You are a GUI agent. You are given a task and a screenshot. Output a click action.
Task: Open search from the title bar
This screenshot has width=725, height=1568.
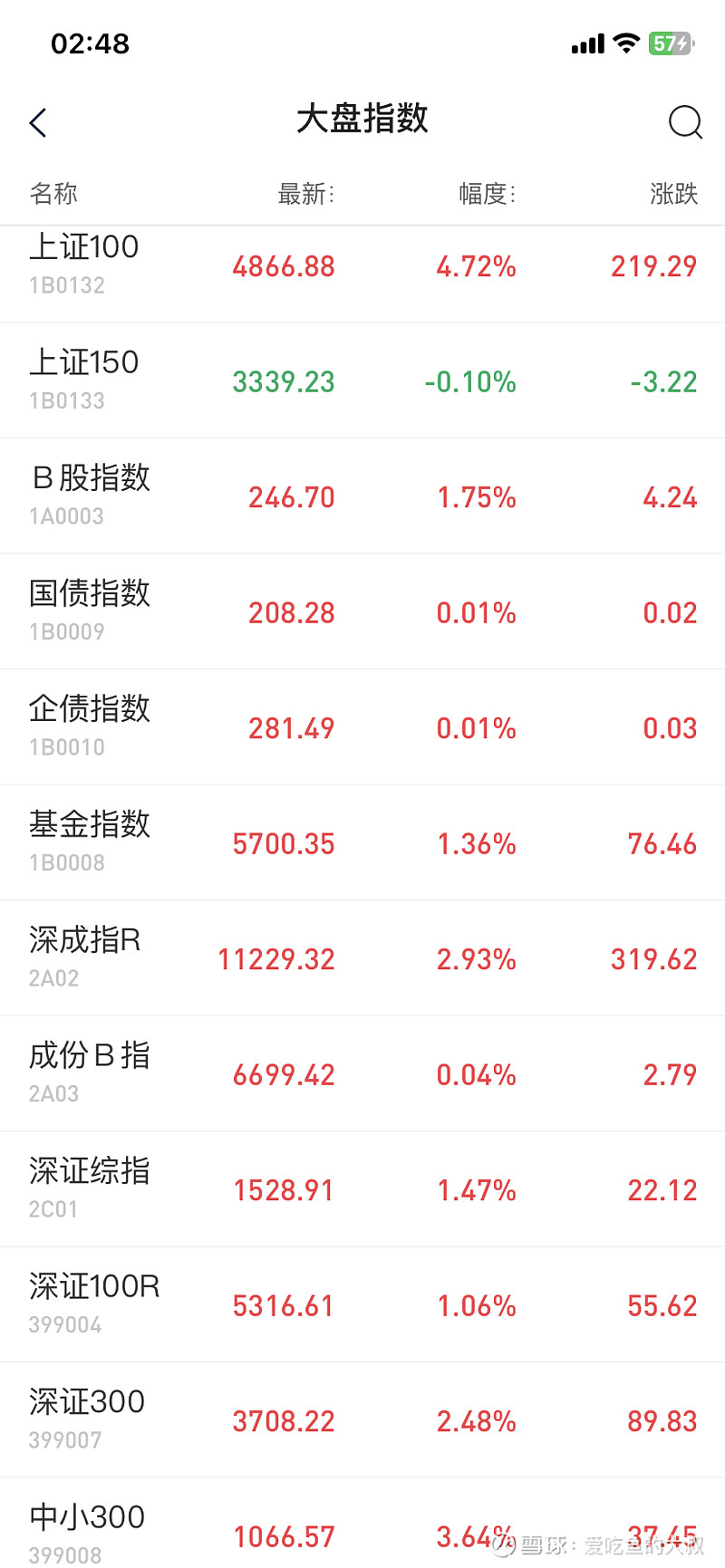(686, 122)
